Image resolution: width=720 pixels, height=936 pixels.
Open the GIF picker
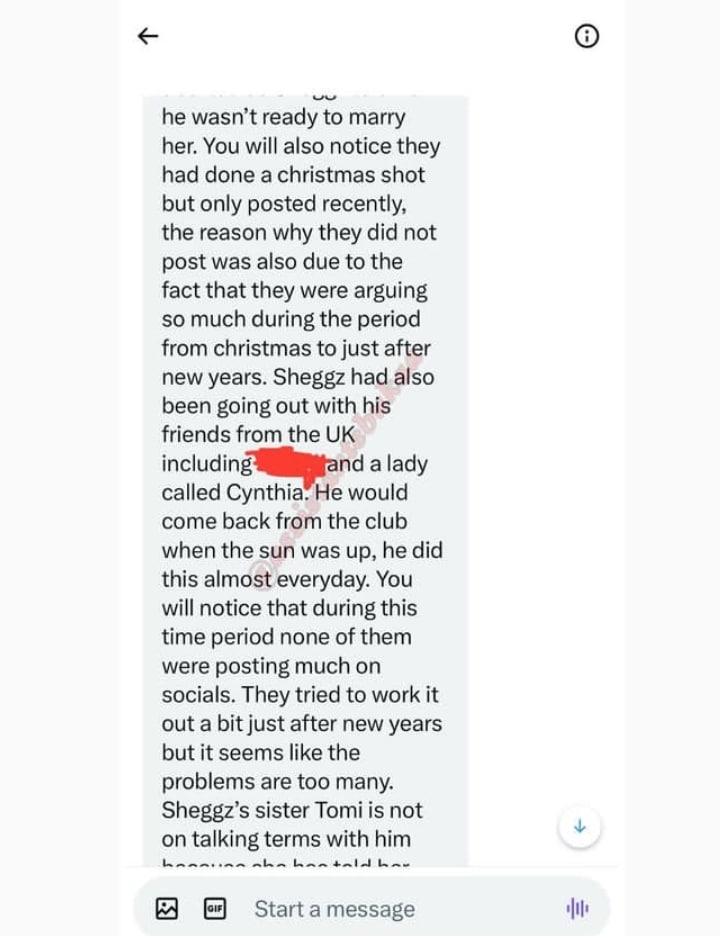213,908
